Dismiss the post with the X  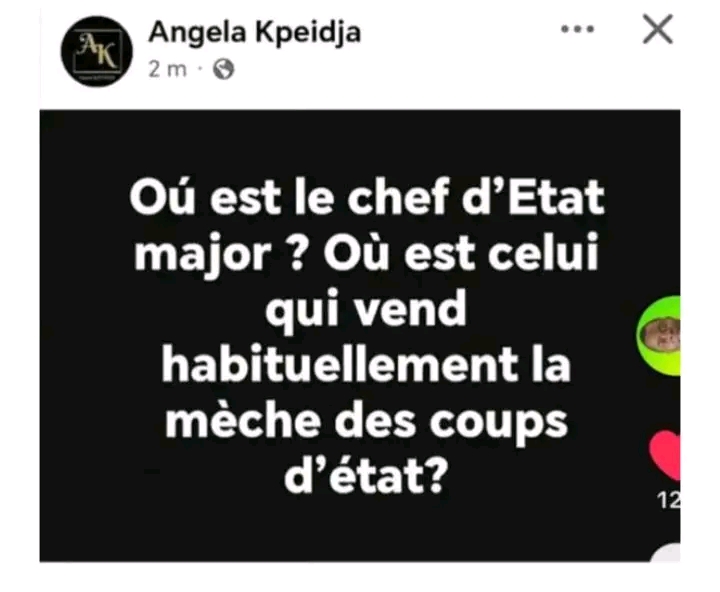pos(657,30)
